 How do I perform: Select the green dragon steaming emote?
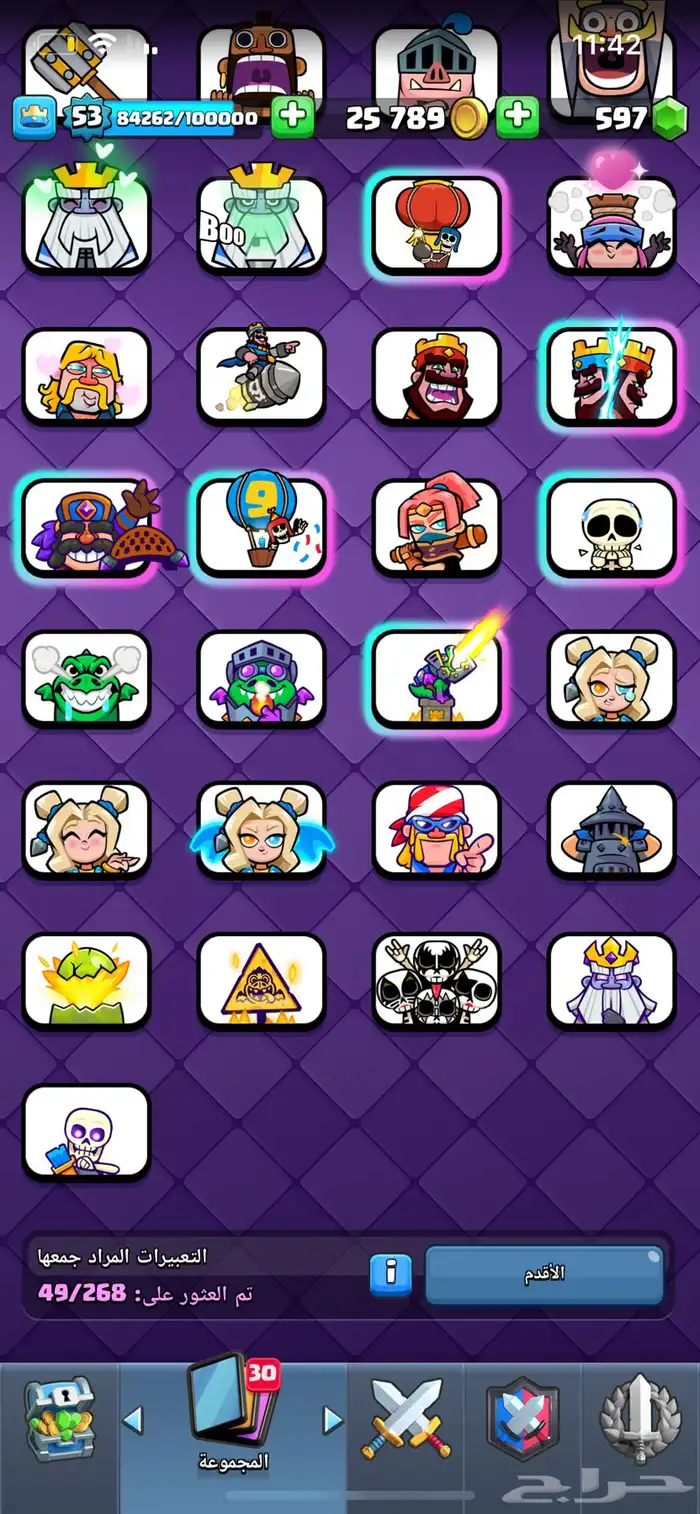pyautogui.click(x=86, y=679)
